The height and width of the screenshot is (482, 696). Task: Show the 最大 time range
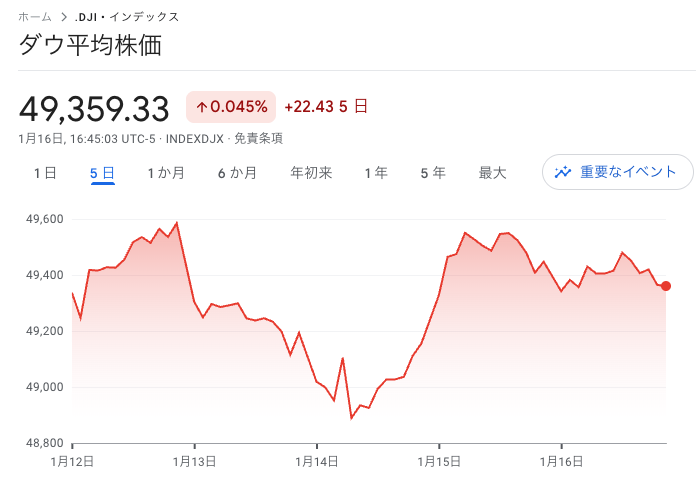492,173
